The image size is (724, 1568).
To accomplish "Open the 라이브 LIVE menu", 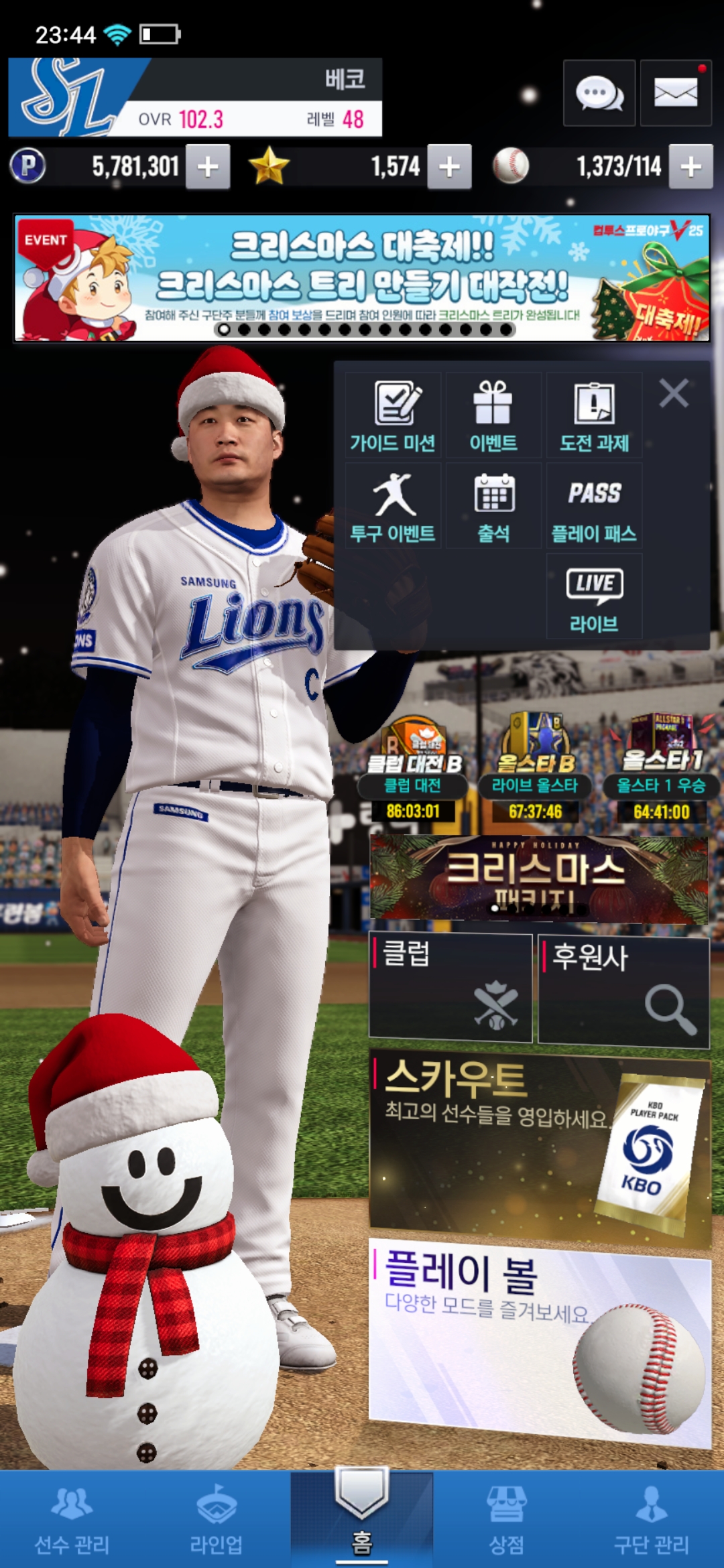I will click(x=594, y=597).
